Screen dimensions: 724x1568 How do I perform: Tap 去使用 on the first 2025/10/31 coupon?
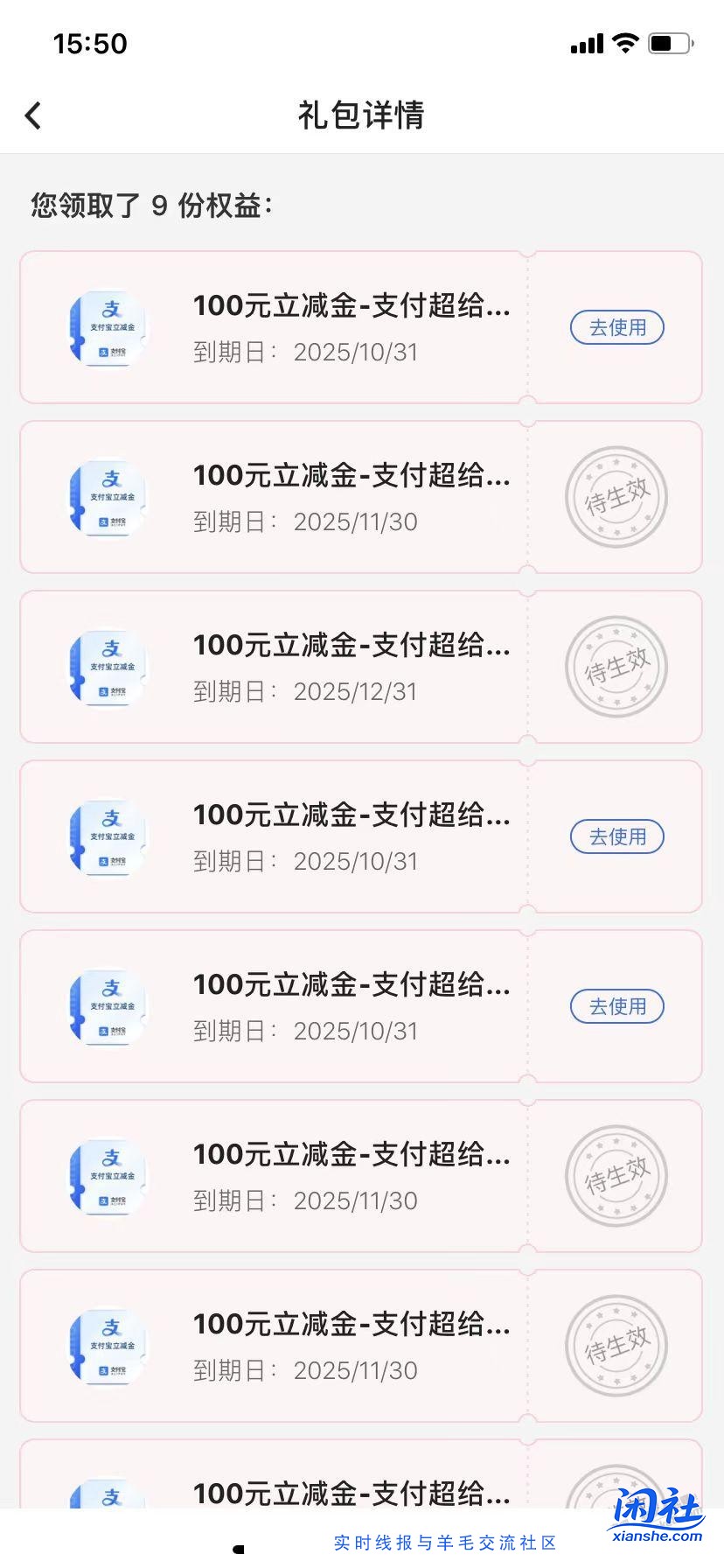616,327
